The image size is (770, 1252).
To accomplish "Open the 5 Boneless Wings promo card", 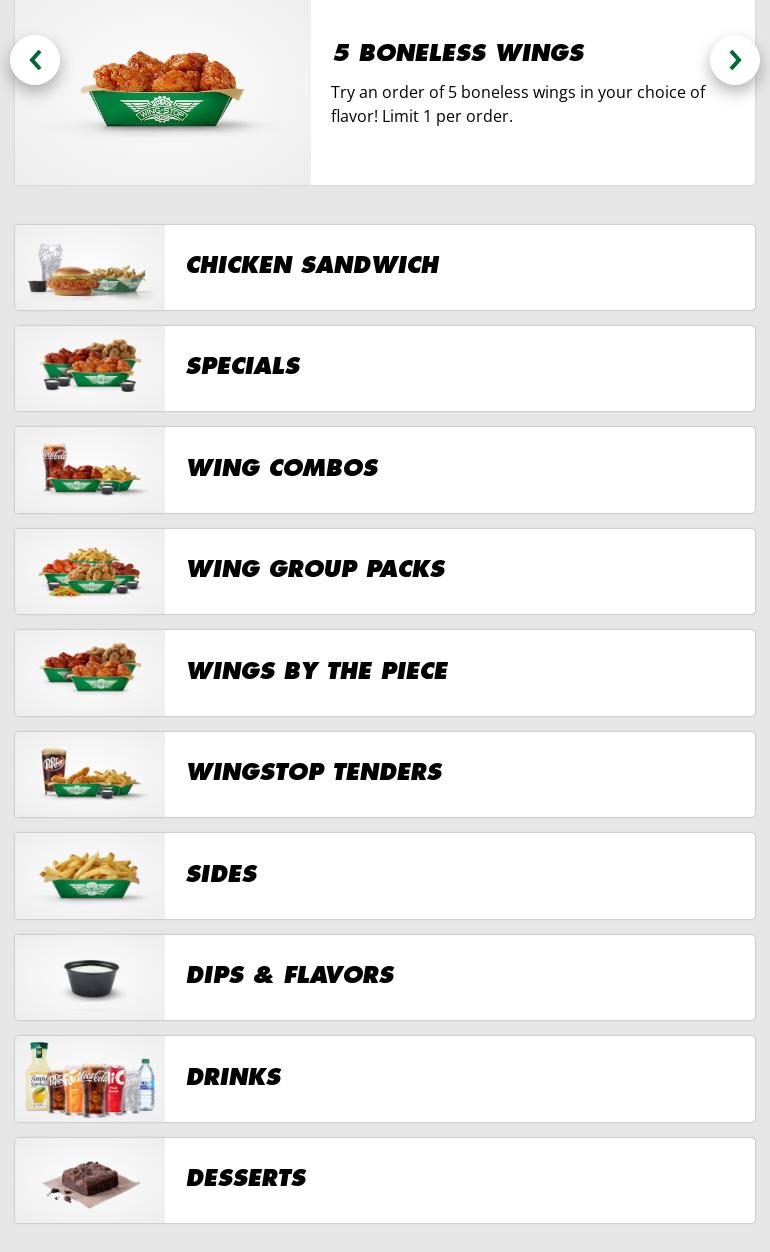I will coord(385,92).
